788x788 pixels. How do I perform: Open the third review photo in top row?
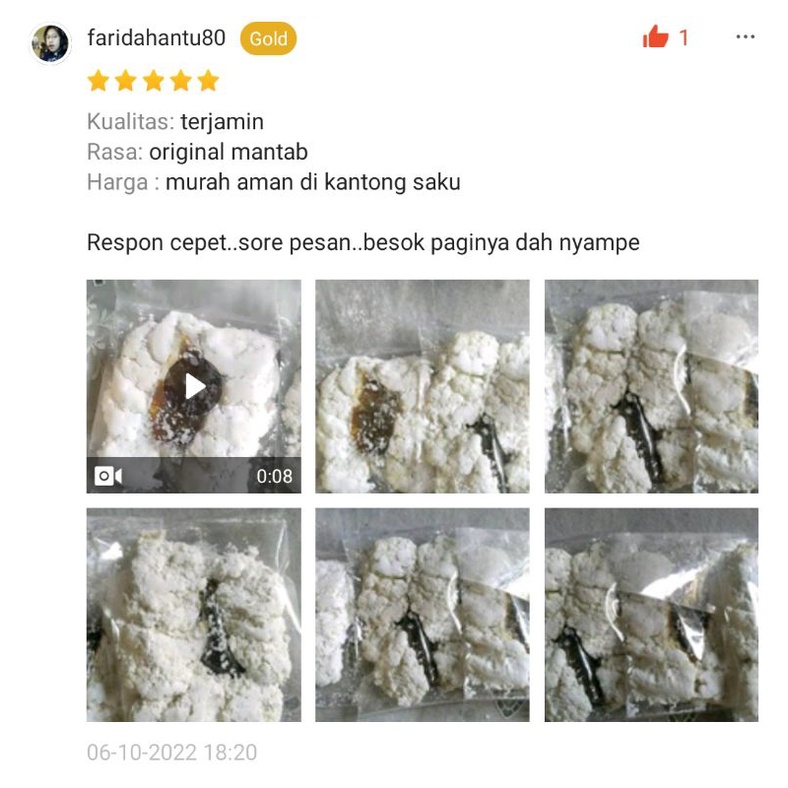(x=651, y=386)
